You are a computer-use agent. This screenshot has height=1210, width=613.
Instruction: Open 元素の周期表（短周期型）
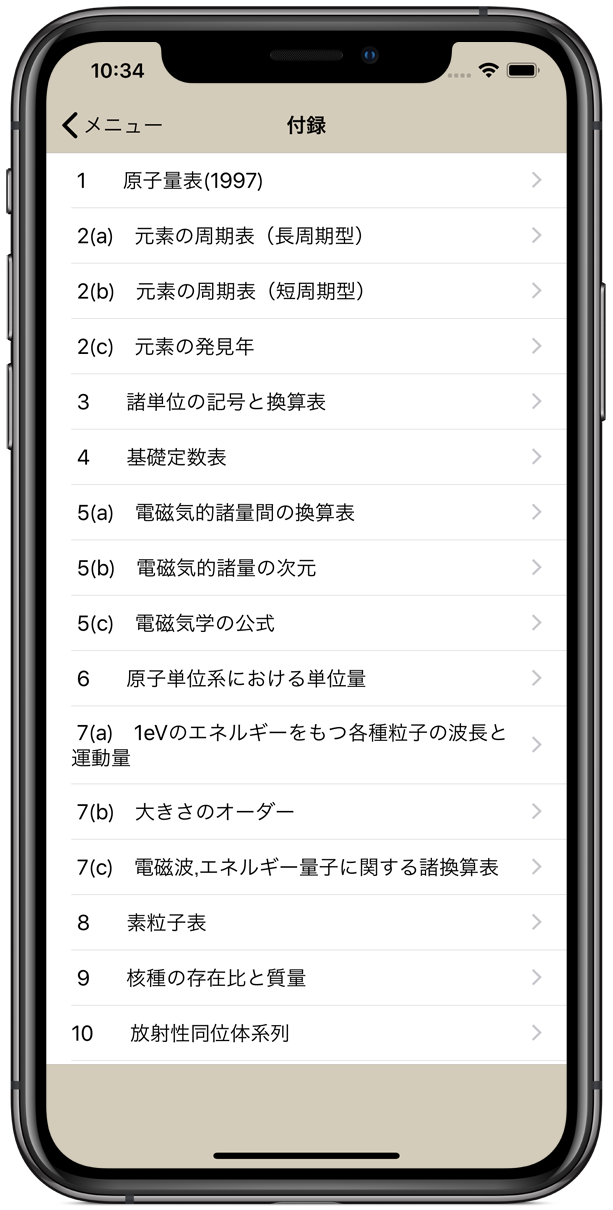pos(306,291)
